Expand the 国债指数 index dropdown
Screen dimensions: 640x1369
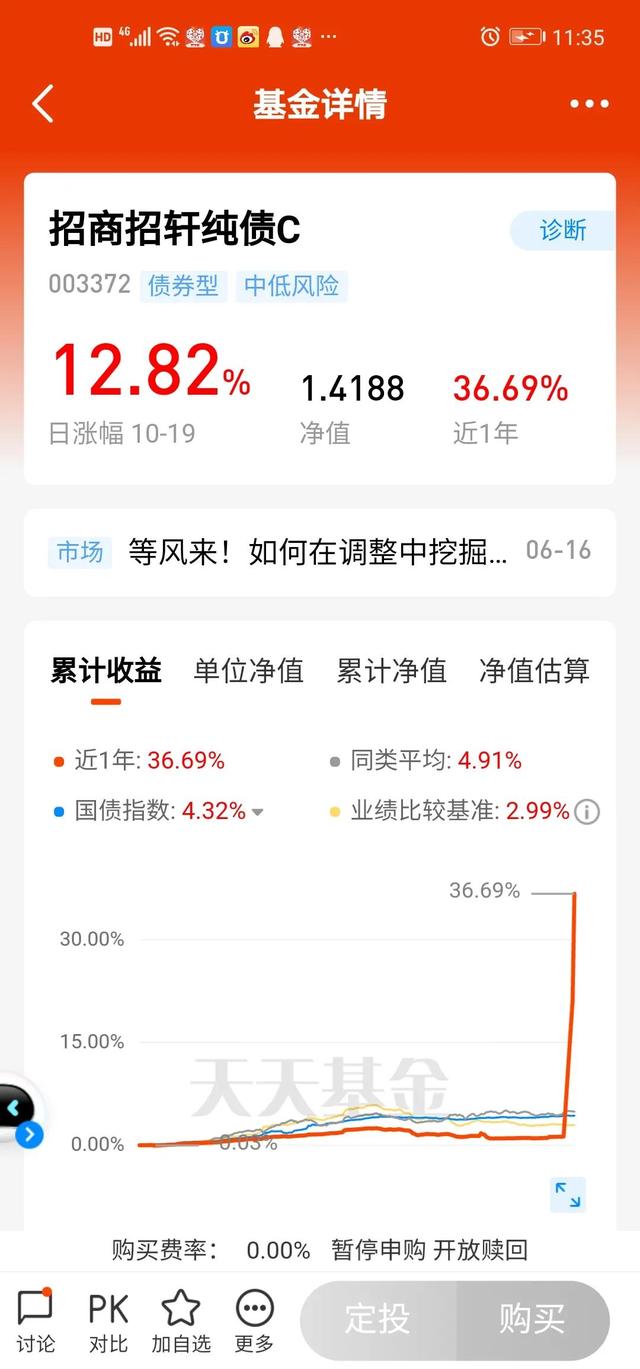[257, 813]
